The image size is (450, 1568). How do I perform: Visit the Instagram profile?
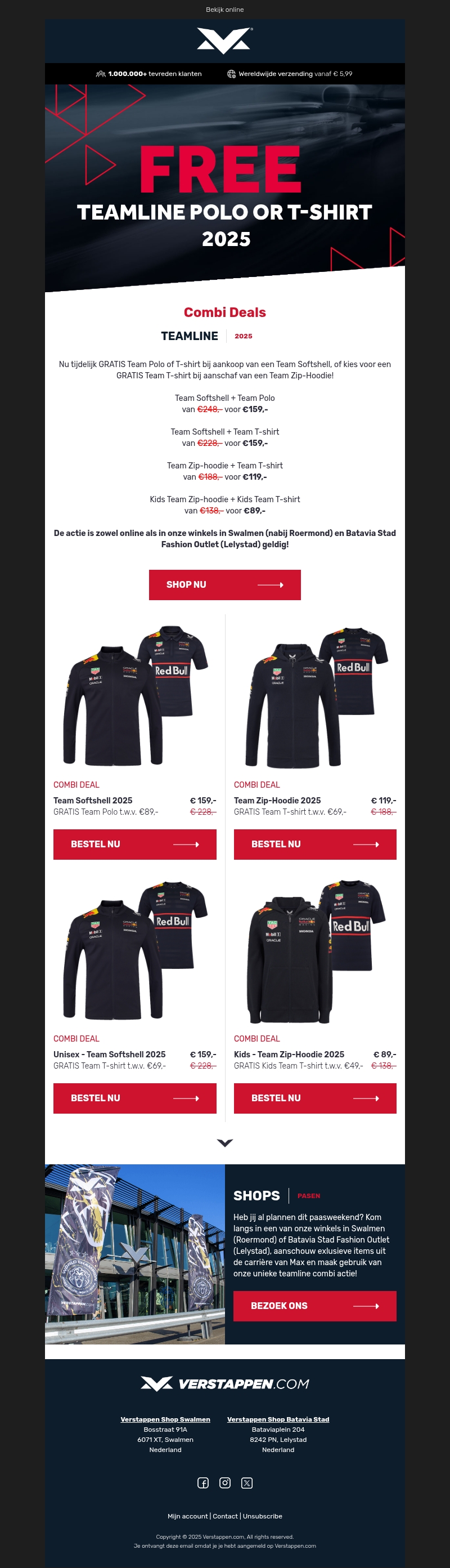coord(225,1483)
